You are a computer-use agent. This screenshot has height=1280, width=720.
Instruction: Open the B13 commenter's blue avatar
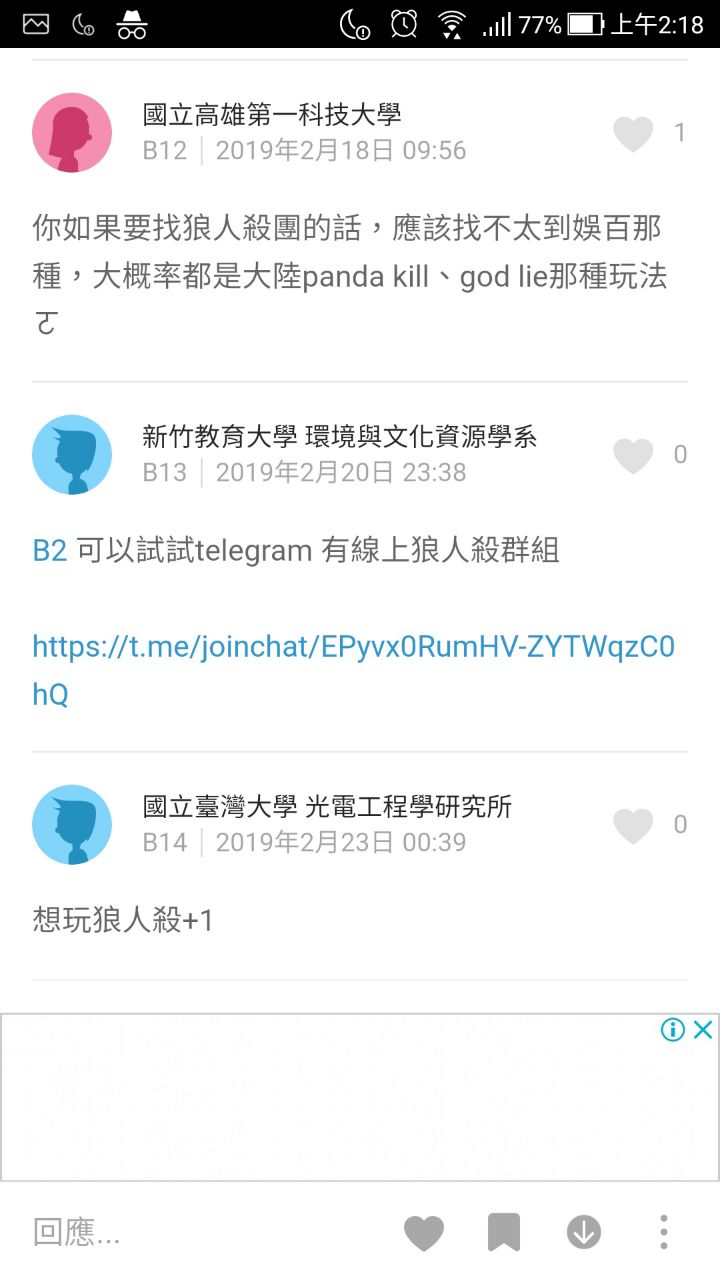click(x=72, y=455)
